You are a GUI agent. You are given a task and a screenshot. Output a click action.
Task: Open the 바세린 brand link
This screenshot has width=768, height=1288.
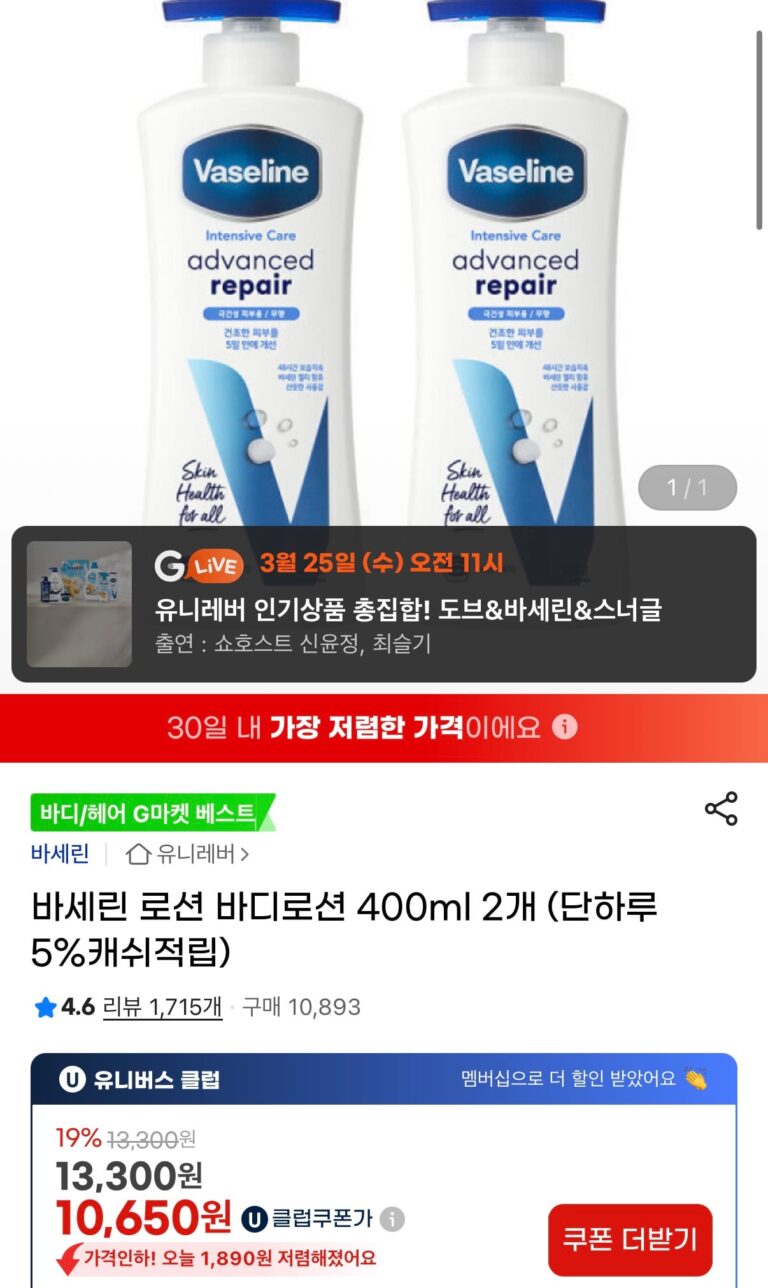point(60,854)
